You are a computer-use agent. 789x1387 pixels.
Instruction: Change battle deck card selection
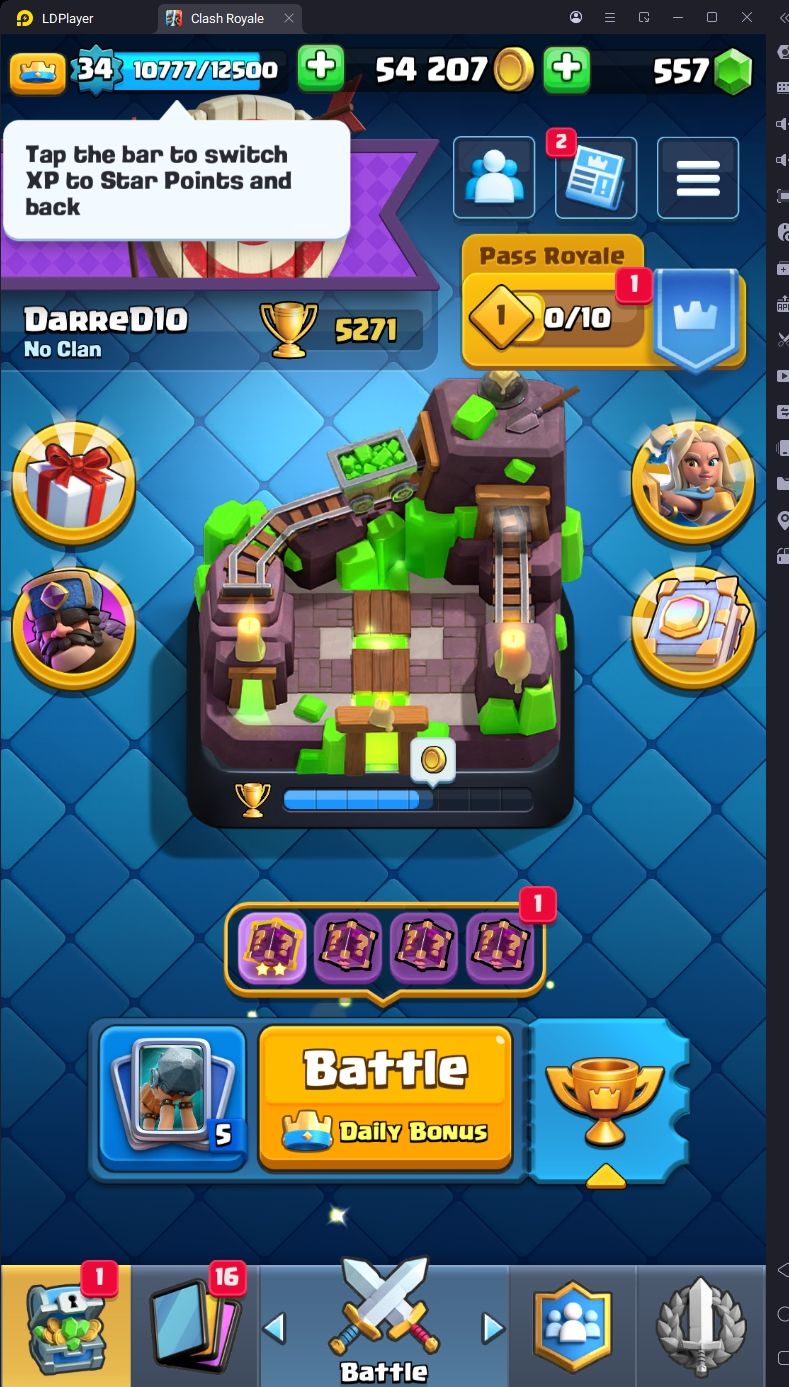click(172, 1097)
